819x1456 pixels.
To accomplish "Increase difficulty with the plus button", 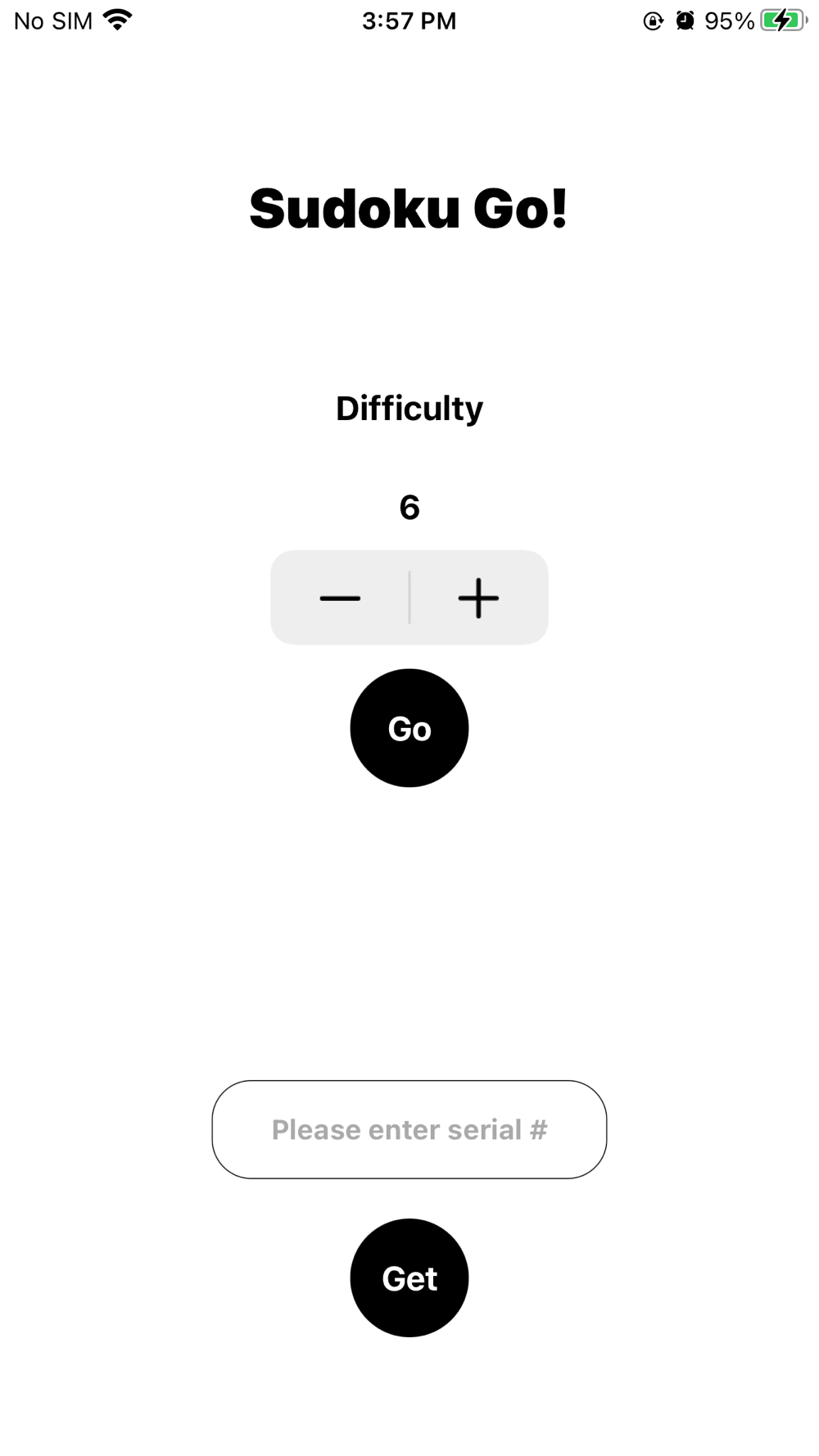I will pos(479,598).
